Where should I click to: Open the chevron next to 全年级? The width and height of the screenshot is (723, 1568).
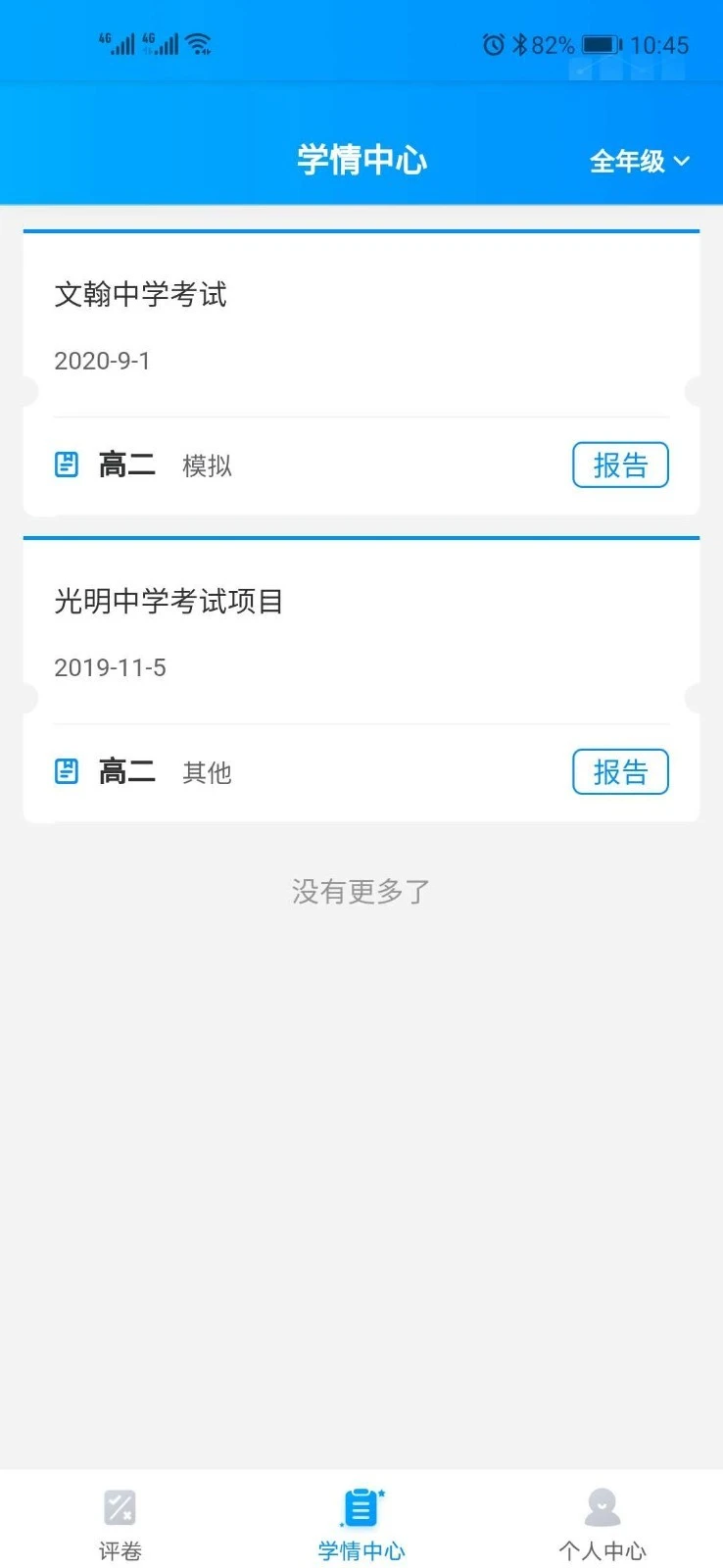click(683, 163)
